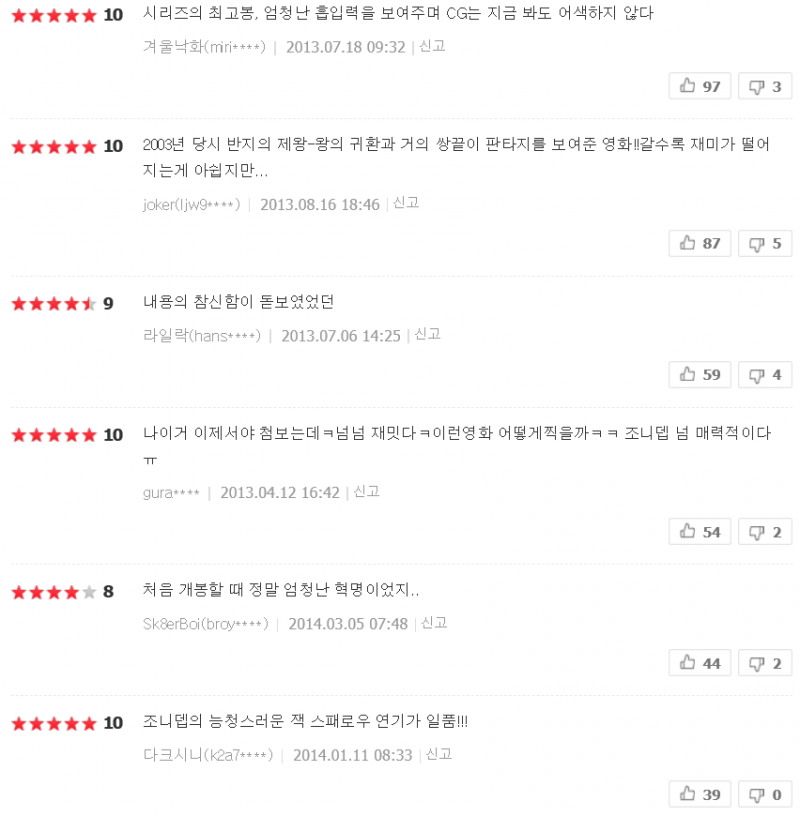
Task: Upvote the review with 97 likes
Action: [x=699, y=87]
